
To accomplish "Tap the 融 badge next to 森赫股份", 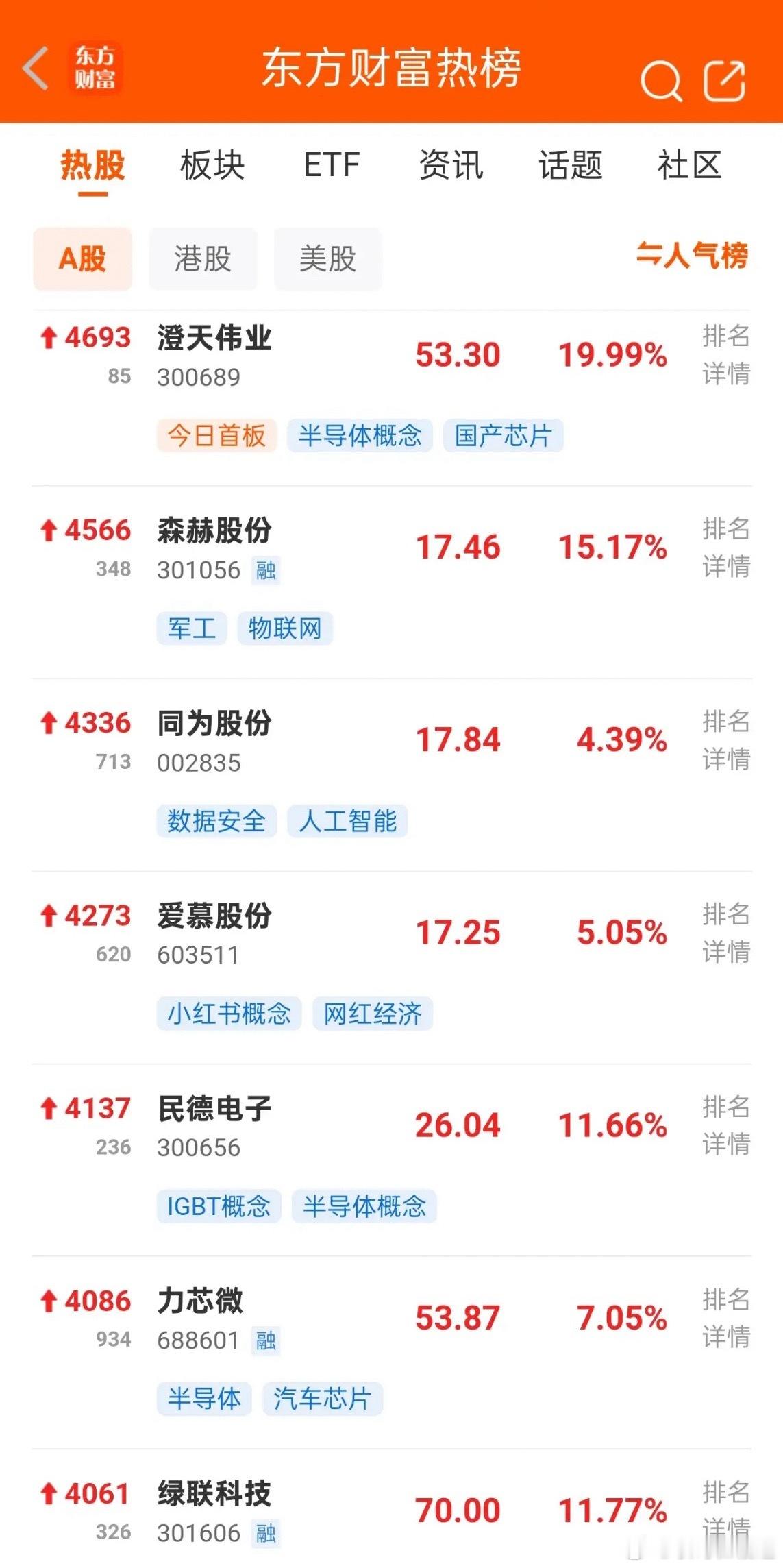I will 266,570.
